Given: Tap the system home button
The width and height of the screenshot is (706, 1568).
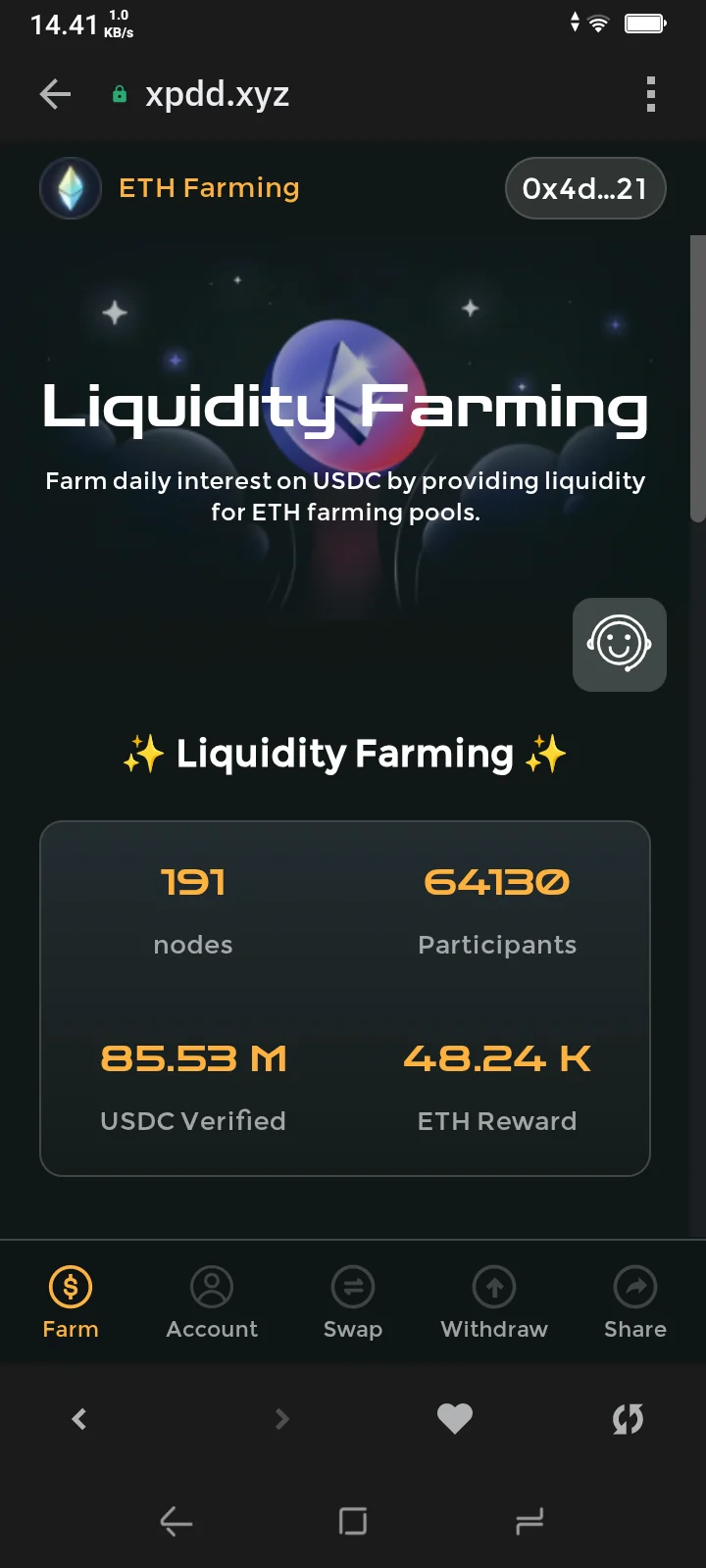Looking at the screenshot, I should (x=353, y=1521).
